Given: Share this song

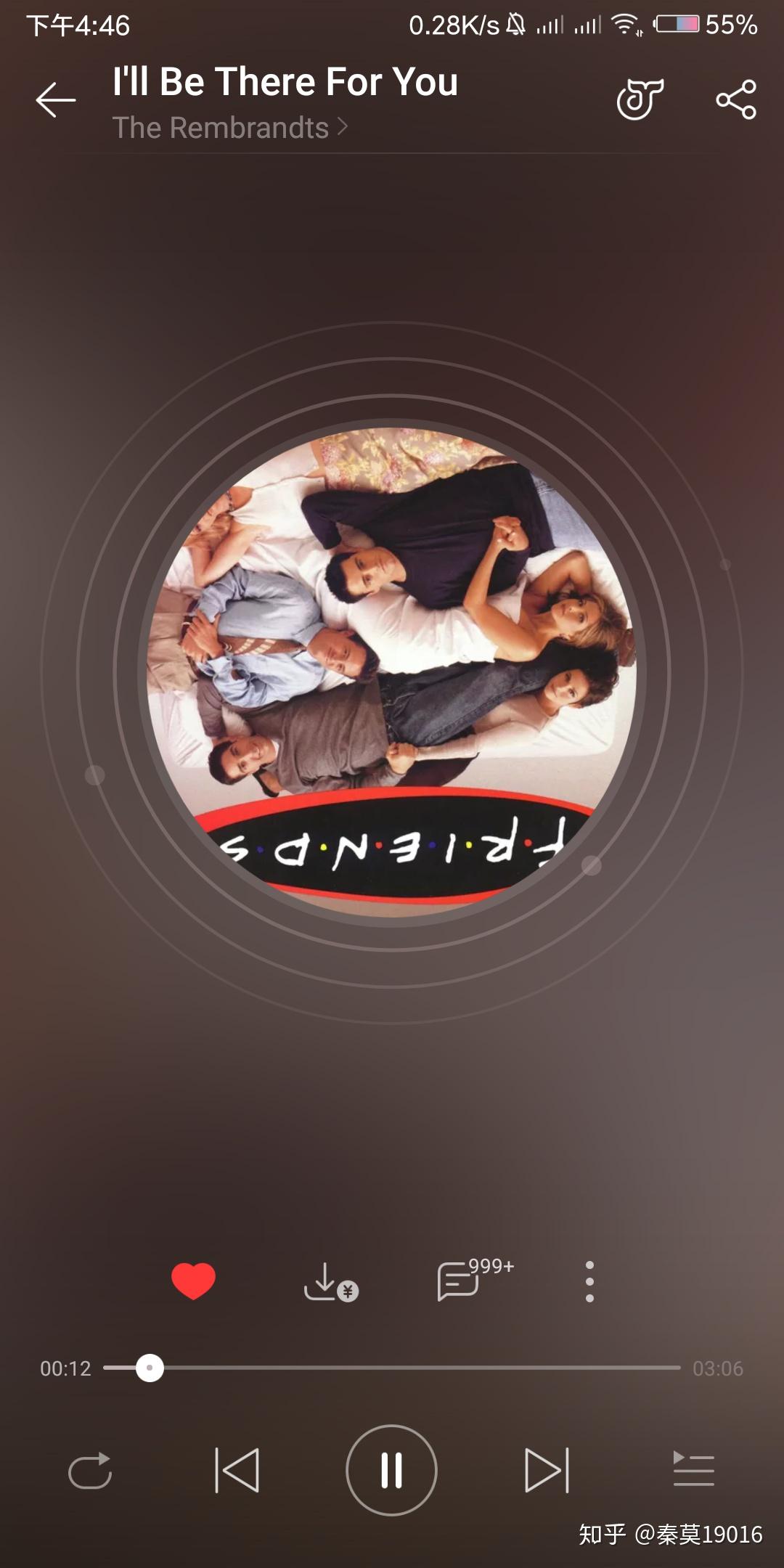Looking at the screenshot, I should (736, 99).
